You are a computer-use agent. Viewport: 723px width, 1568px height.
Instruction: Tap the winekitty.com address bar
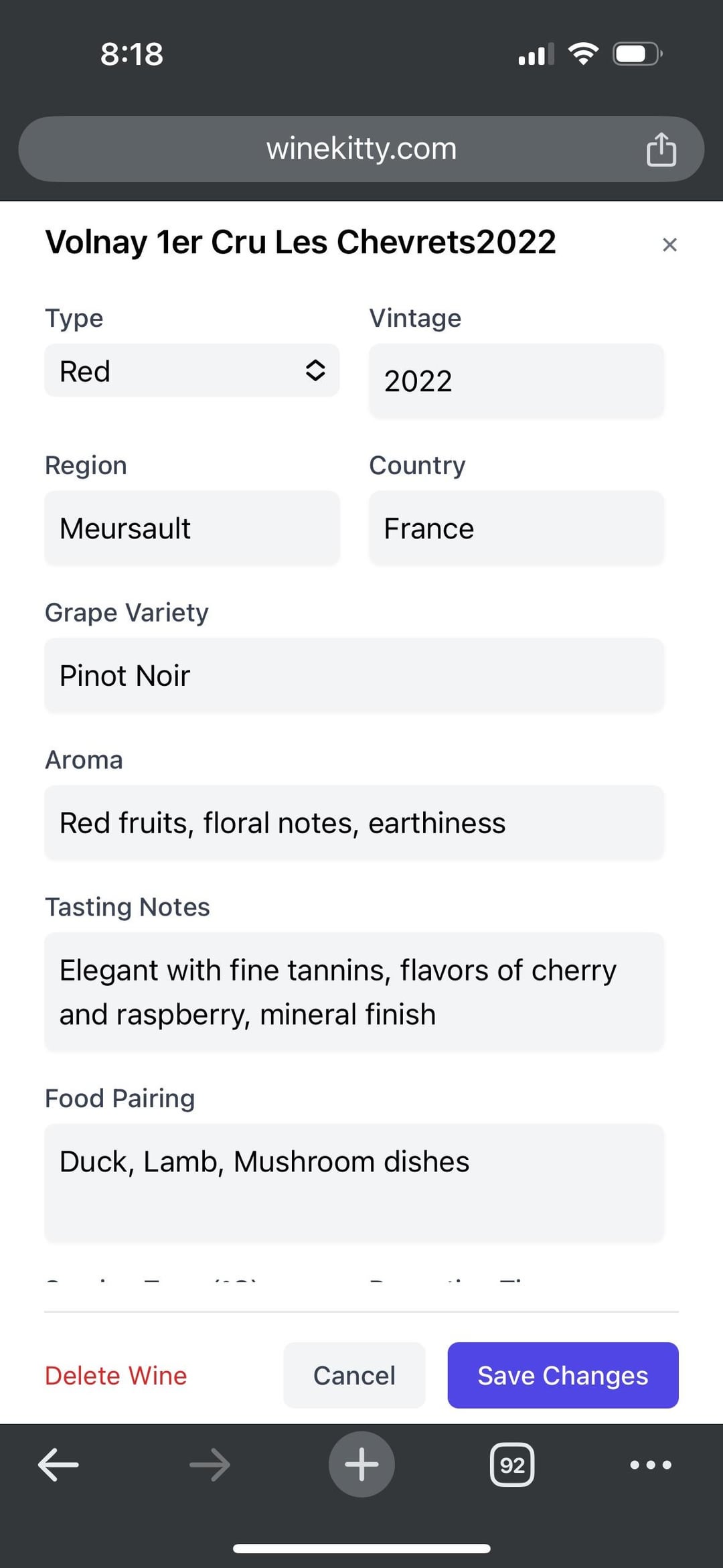click(361, 149)
